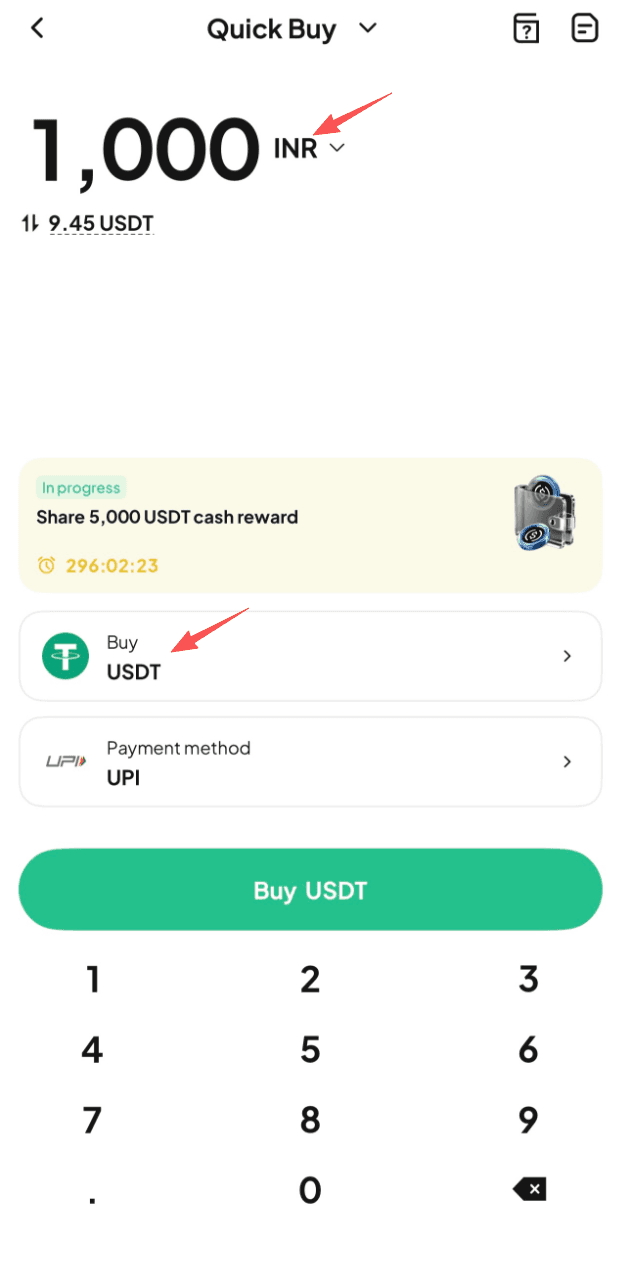Enter digit 7 on the keypad
This screenshot has width=622, height=1264.
pyautogui.click(x=93, y=1119)
